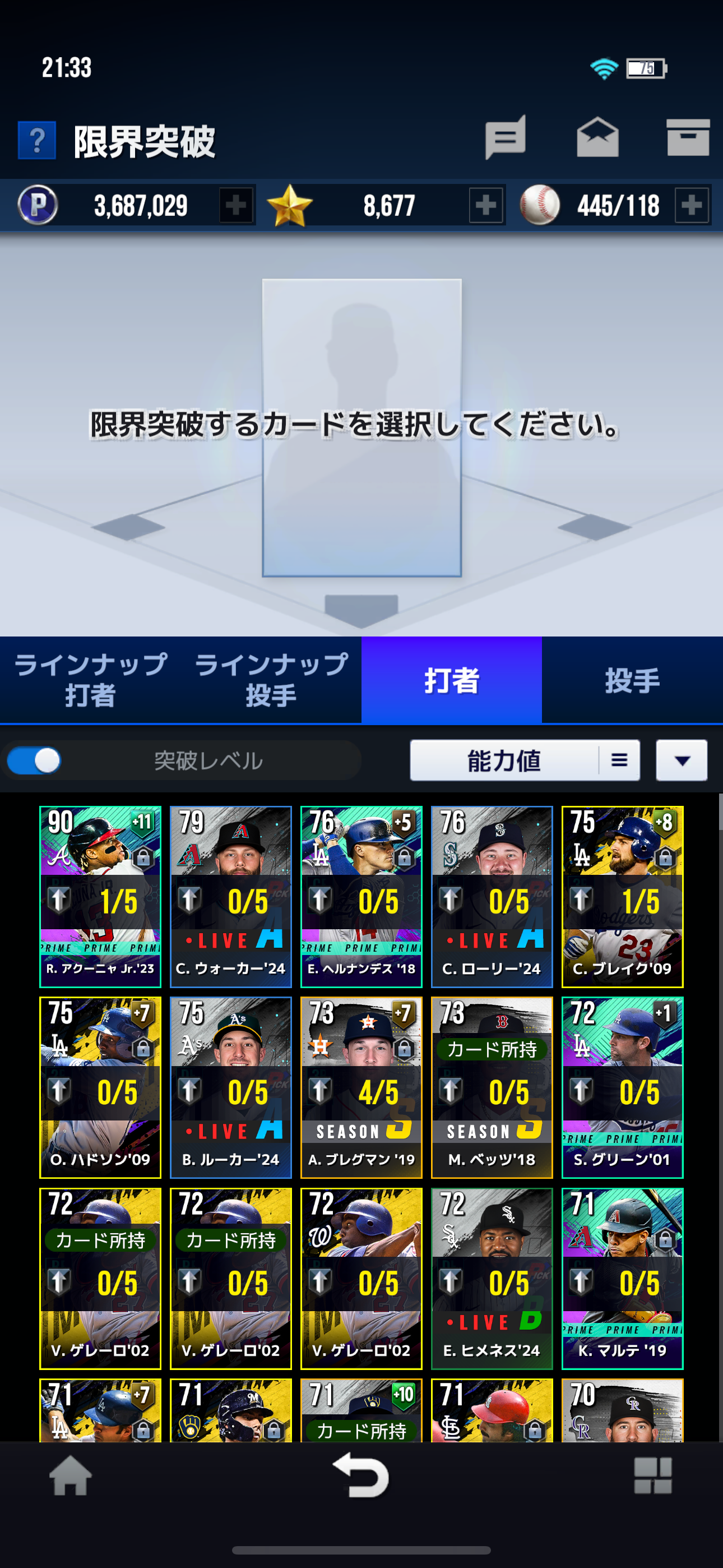Screen dimensions: 723x1568
Task: Pick the K. マルテ '19 card
Action: pos(623,1278)
